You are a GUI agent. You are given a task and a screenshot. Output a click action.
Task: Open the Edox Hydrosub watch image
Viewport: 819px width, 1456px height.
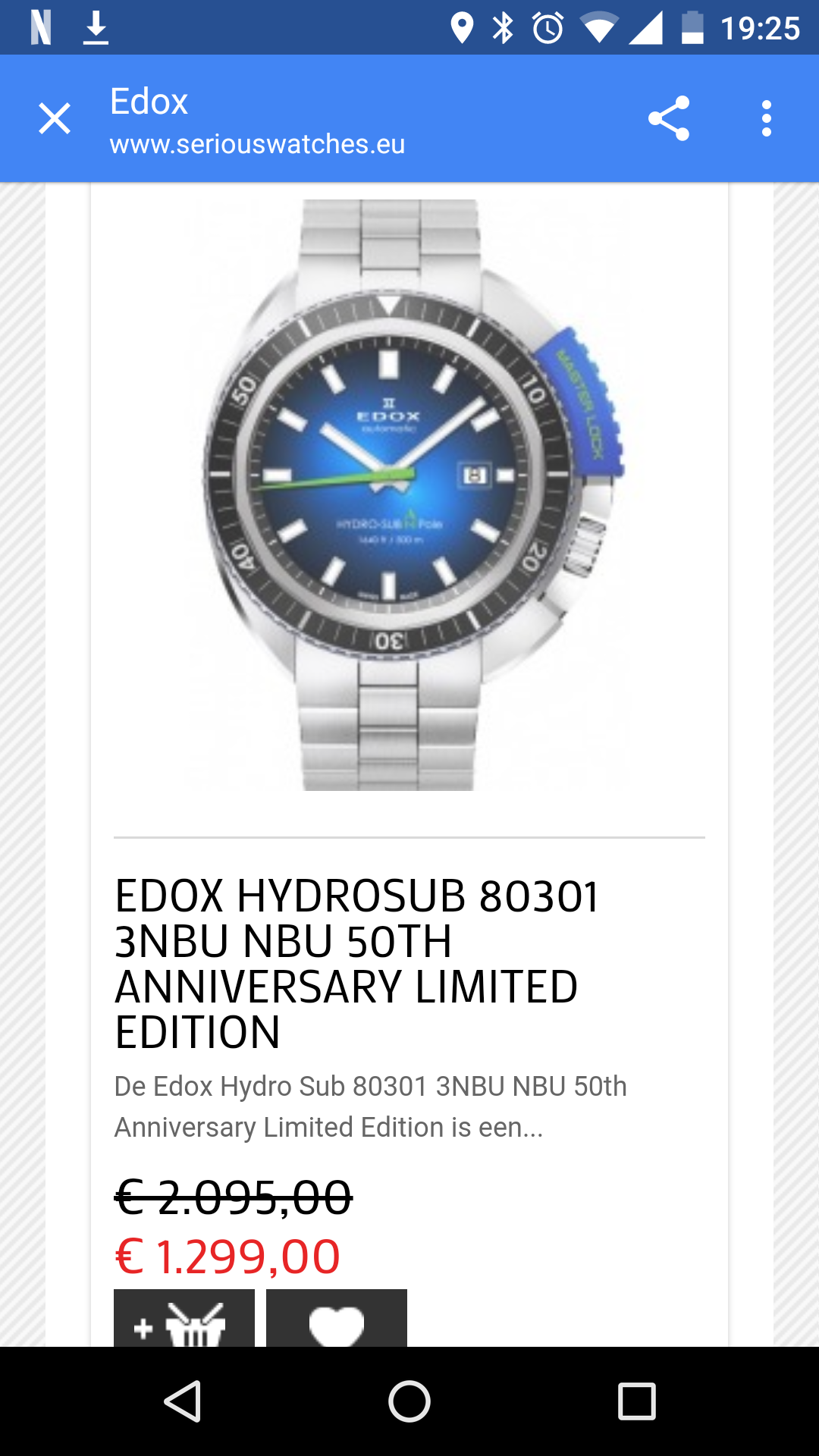[409, 494]
